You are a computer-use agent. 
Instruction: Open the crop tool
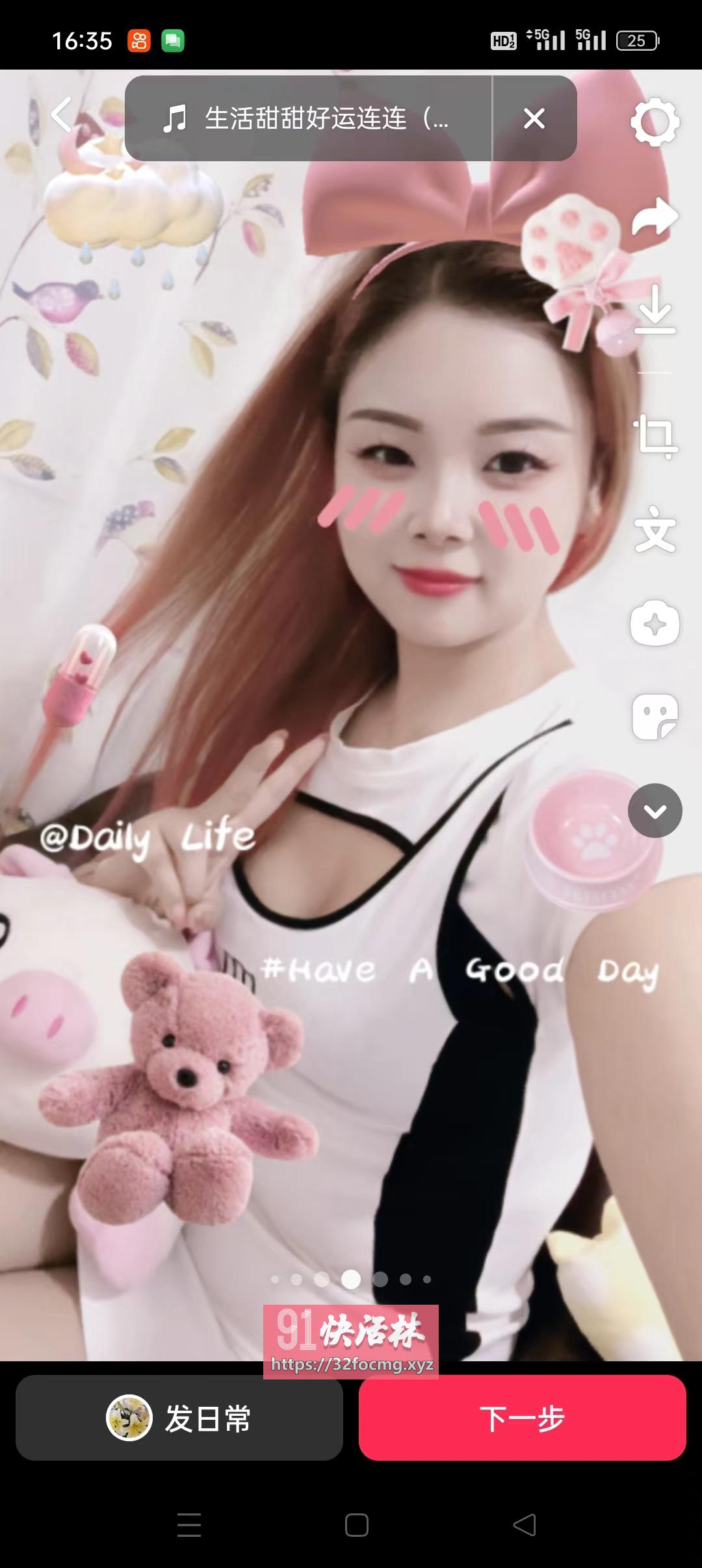(x=655, y=436)
